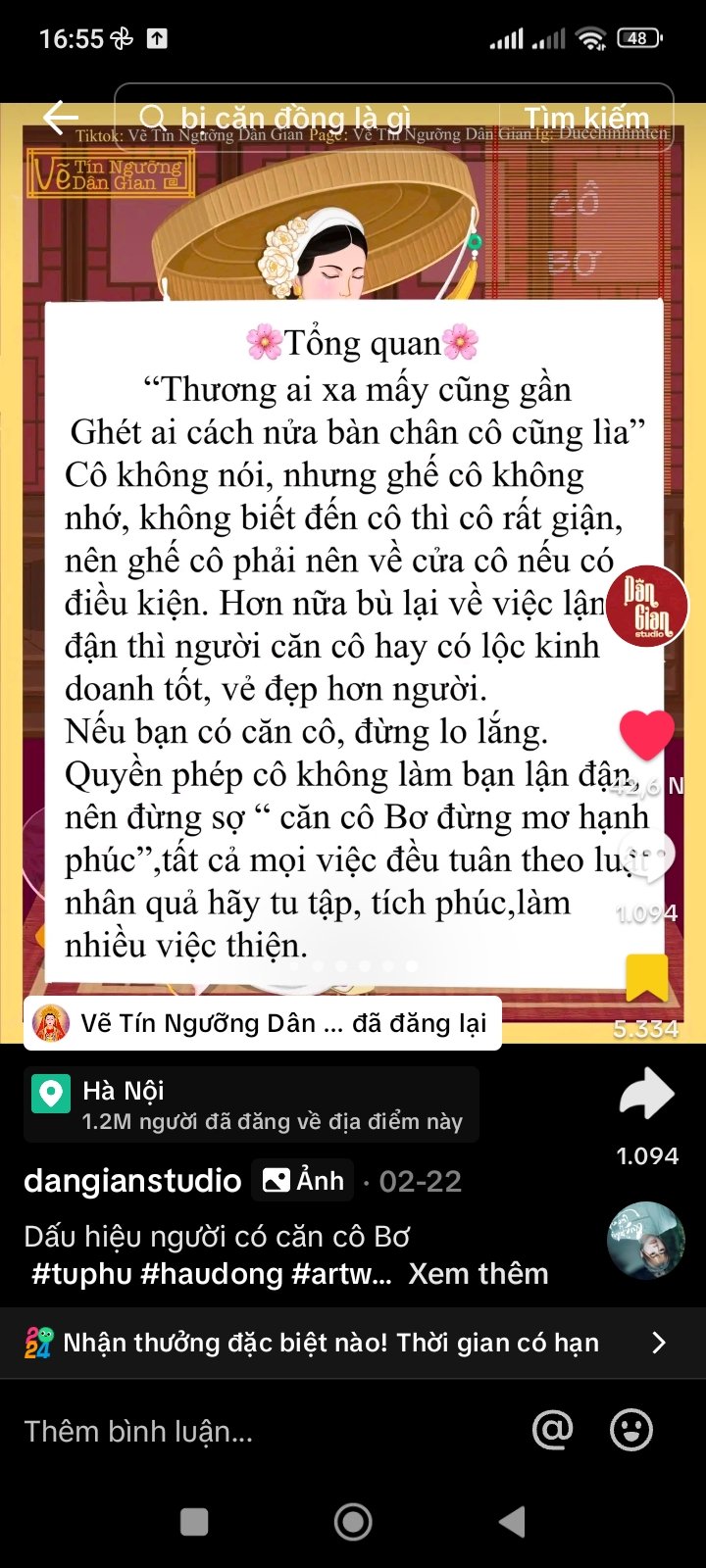The height and width of the screenshot is (1568, 706).
Task: Open the spinning sound disc
Action: pyautogui.click(x=645, y=1240)
